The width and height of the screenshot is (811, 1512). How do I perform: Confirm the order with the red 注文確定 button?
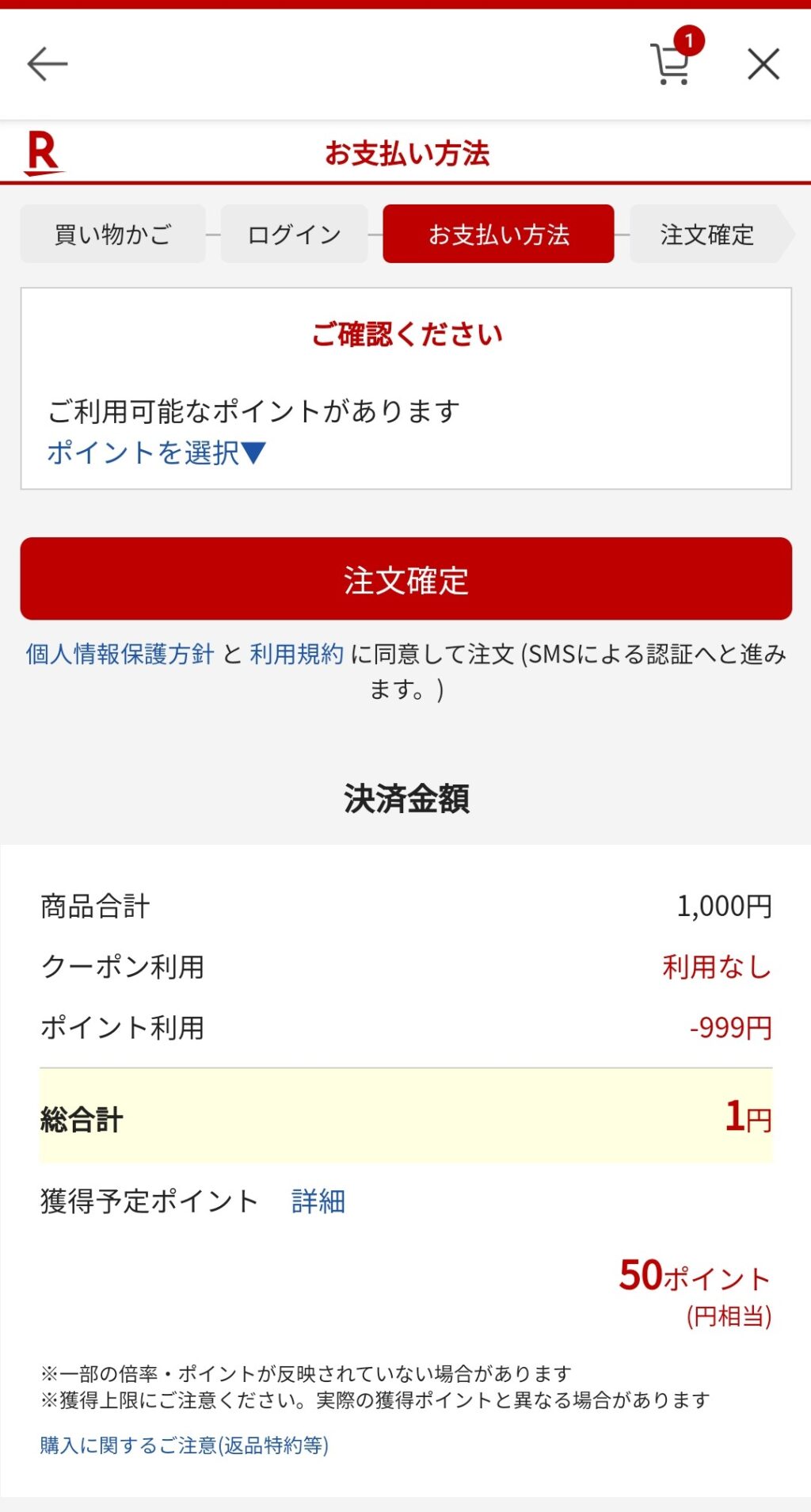click(405, 579)
